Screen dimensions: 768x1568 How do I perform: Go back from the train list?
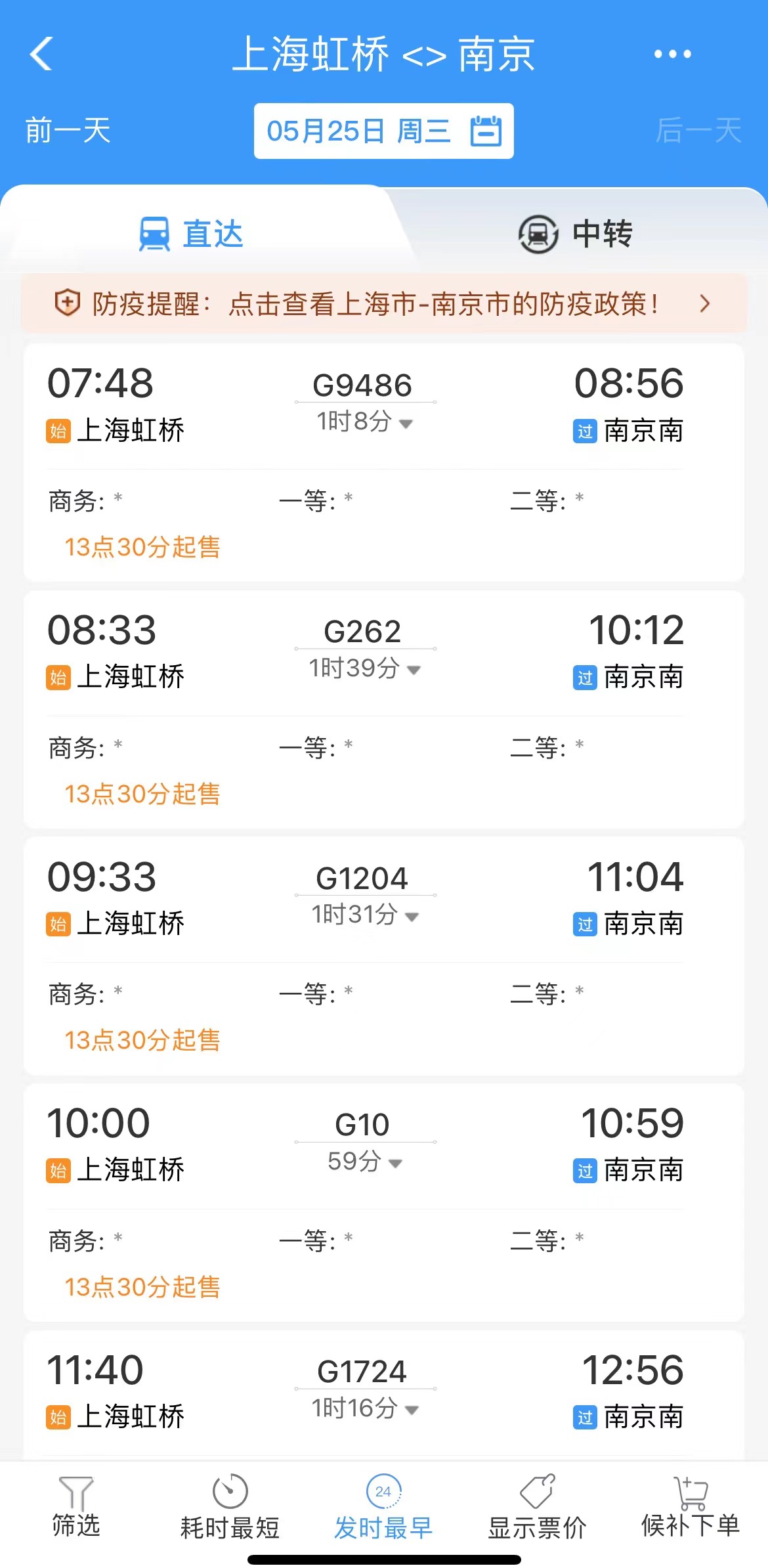pos(41,54)
